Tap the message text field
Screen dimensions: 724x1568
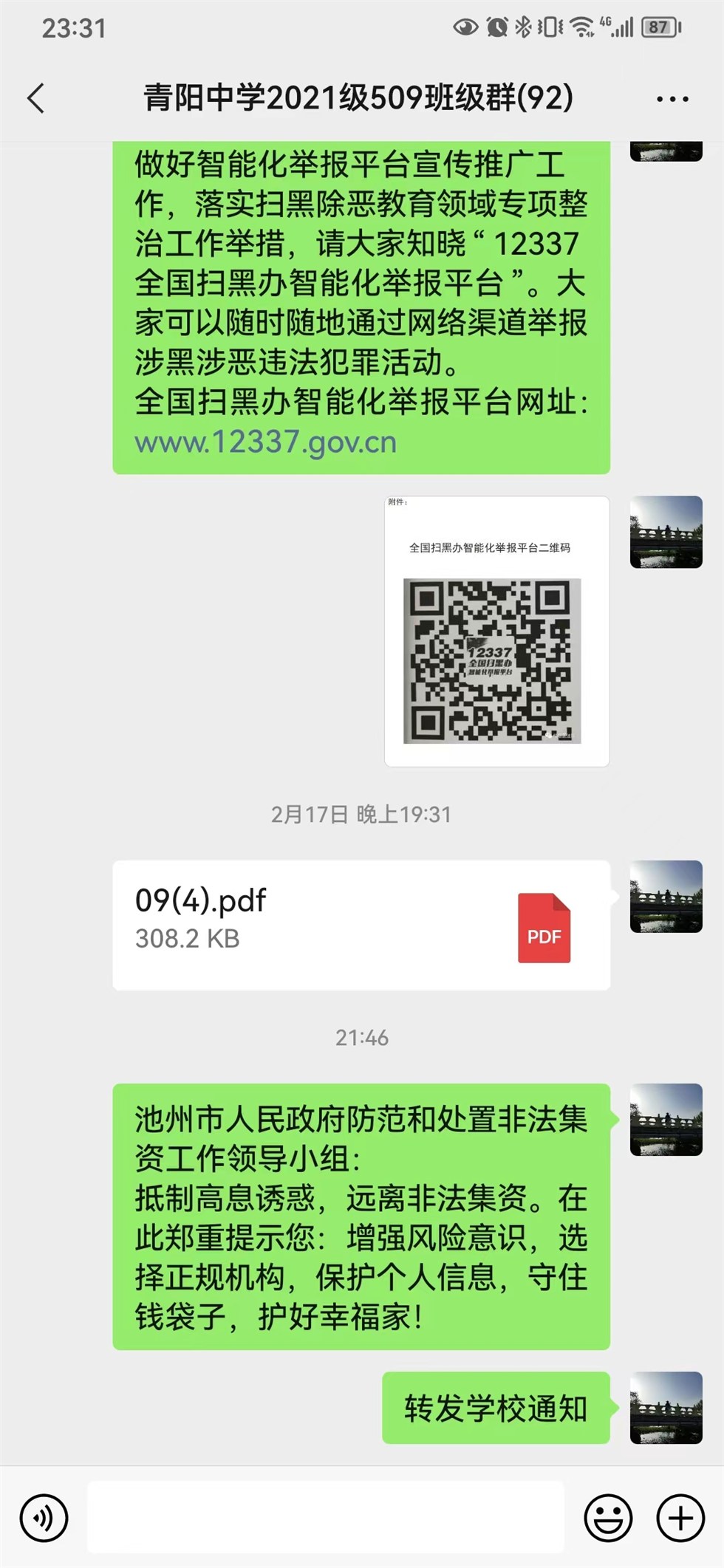(x=325, y=1519)
